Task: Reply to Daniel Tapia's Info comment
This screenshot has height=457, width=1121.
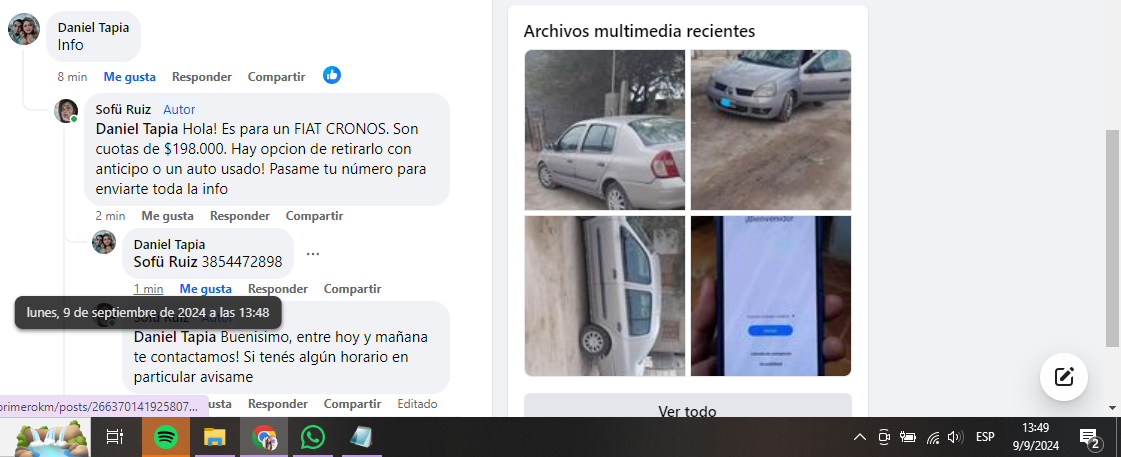Action: tap(201, 77)
